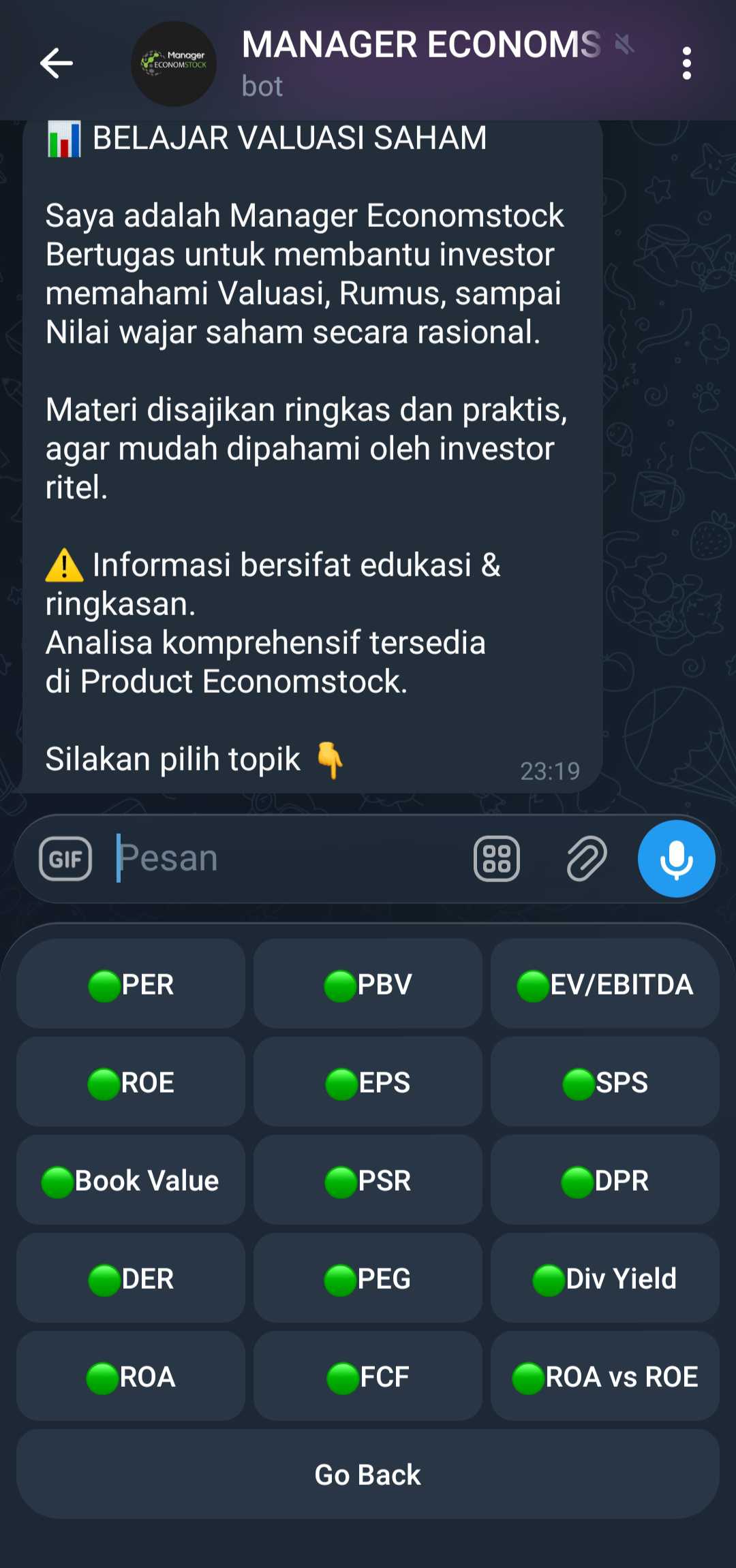Screen dimensions: 736x1568
Task: Tap the DPR topic button
Action: coord(605,1180)
